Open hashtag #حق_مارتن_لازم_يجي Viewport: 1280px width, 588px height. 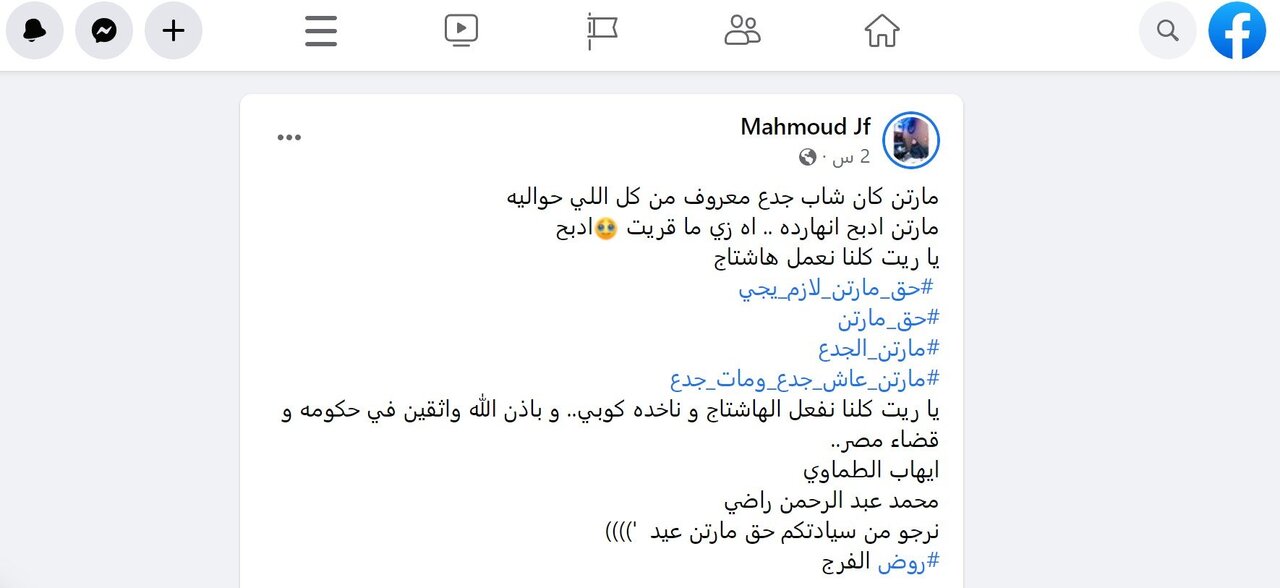(x=838, y=289)
